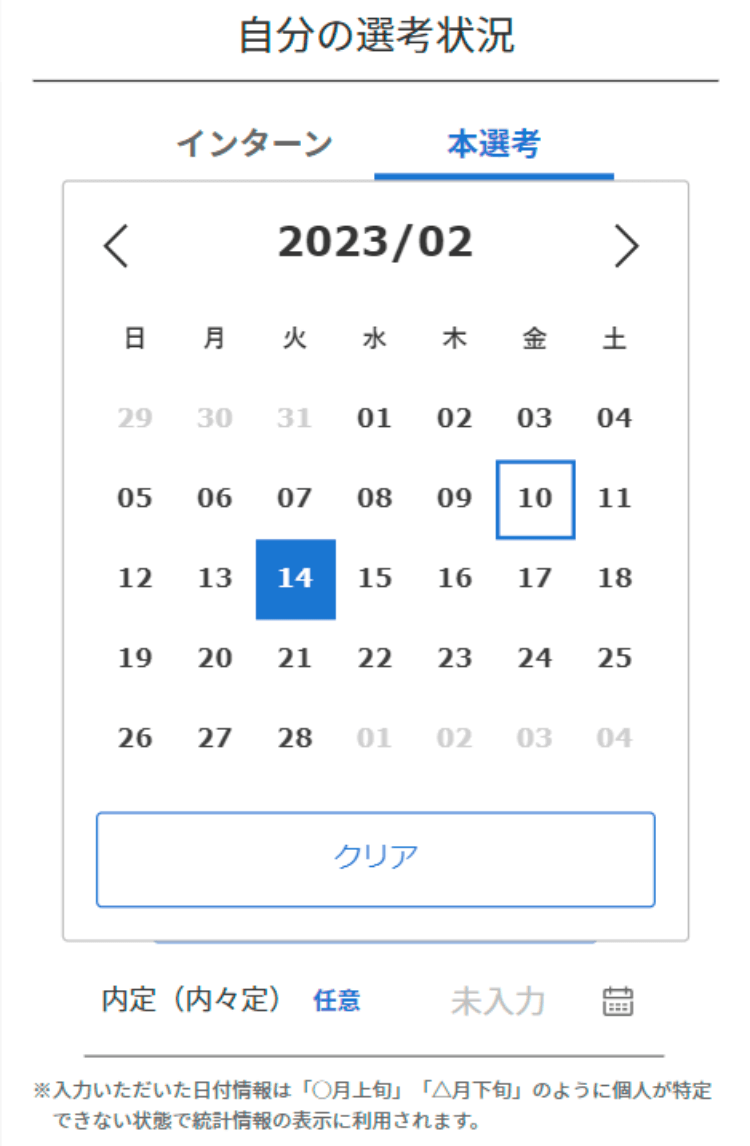Select date 17 on Friday
Screen dimensions: 750x1146
click(535, 579)
